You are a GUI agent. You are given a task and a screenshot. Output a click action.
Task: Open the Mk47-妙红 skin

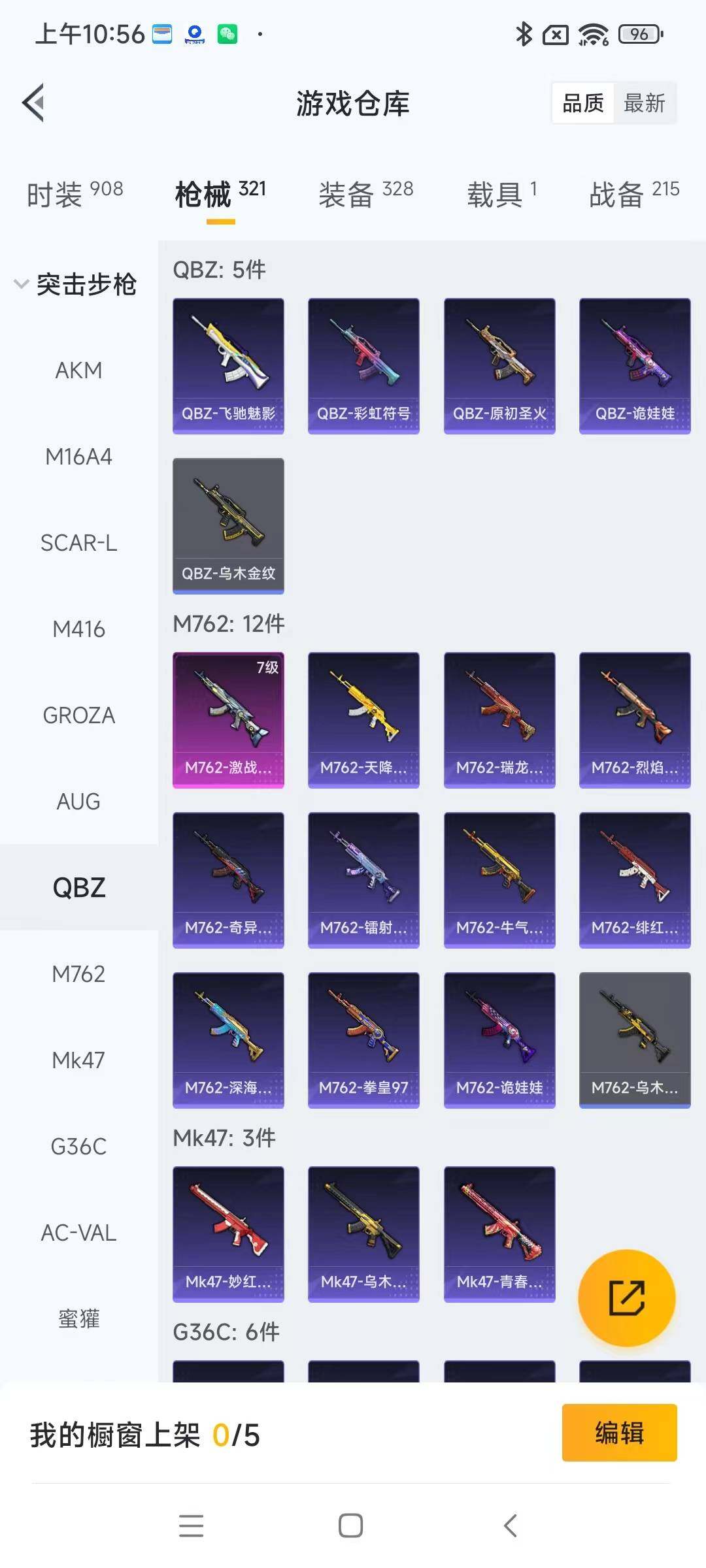coord(228,1234)
